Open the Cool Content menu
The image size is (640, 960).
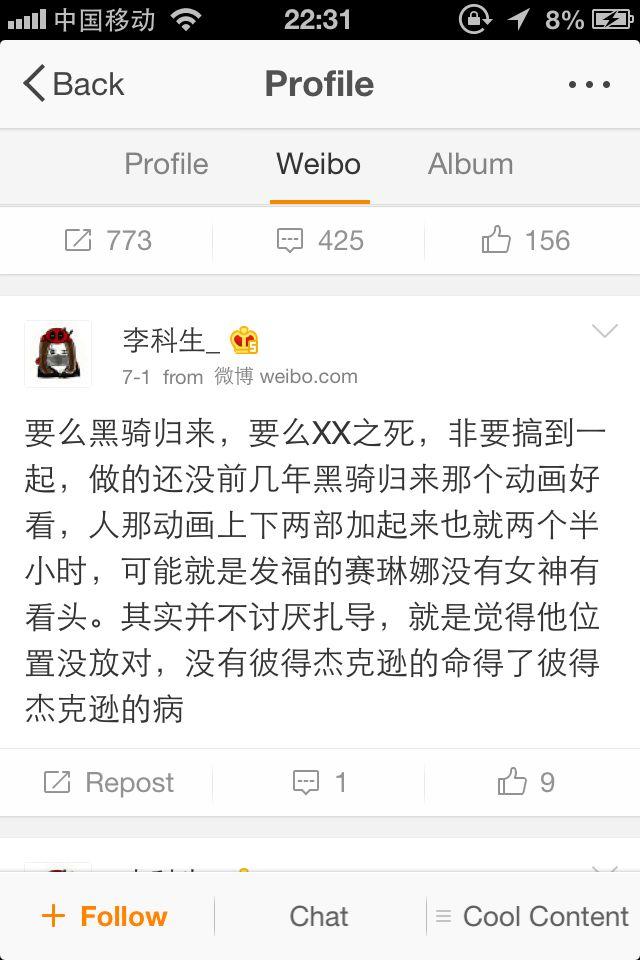click(x=532, y=916)
